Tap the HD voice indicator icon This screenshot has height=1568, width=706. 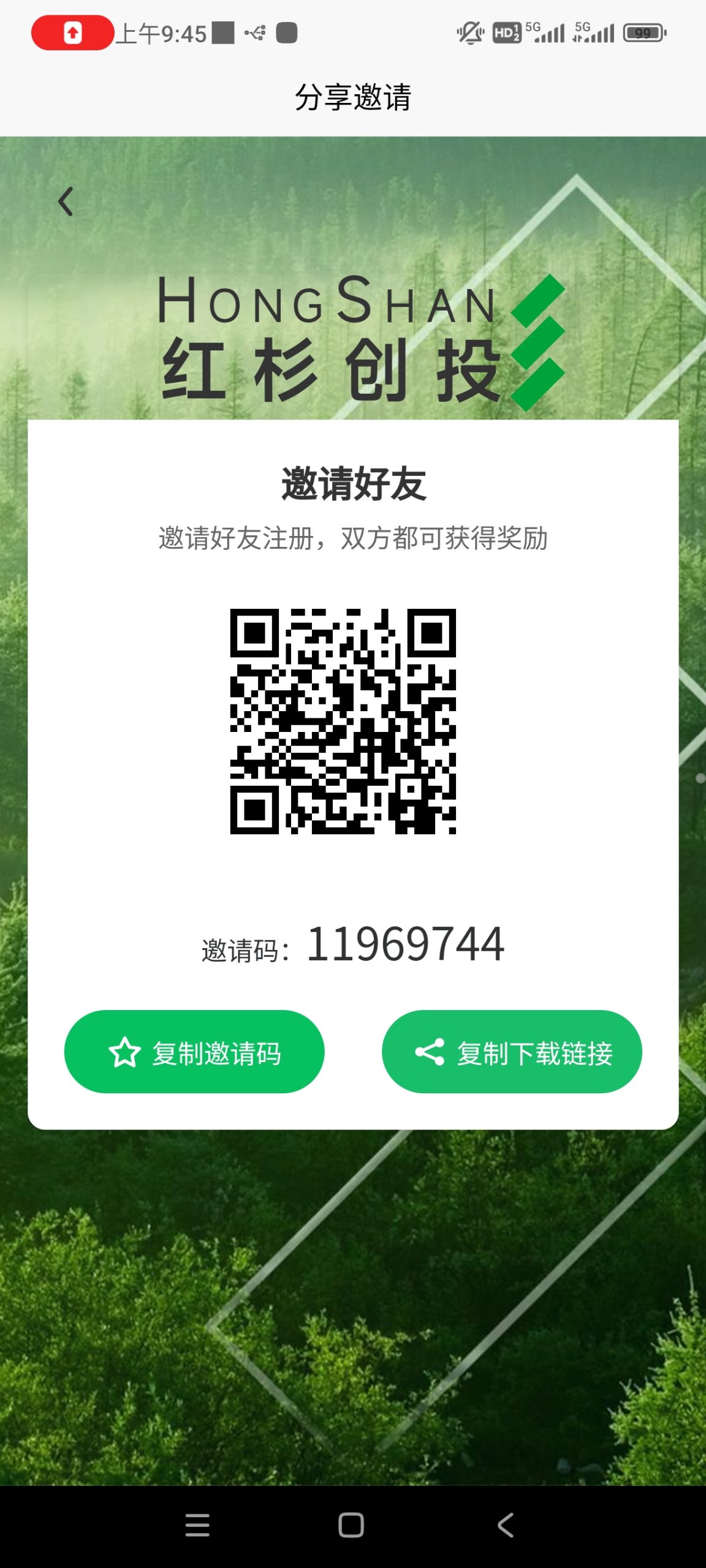click(x=506, y=34)
